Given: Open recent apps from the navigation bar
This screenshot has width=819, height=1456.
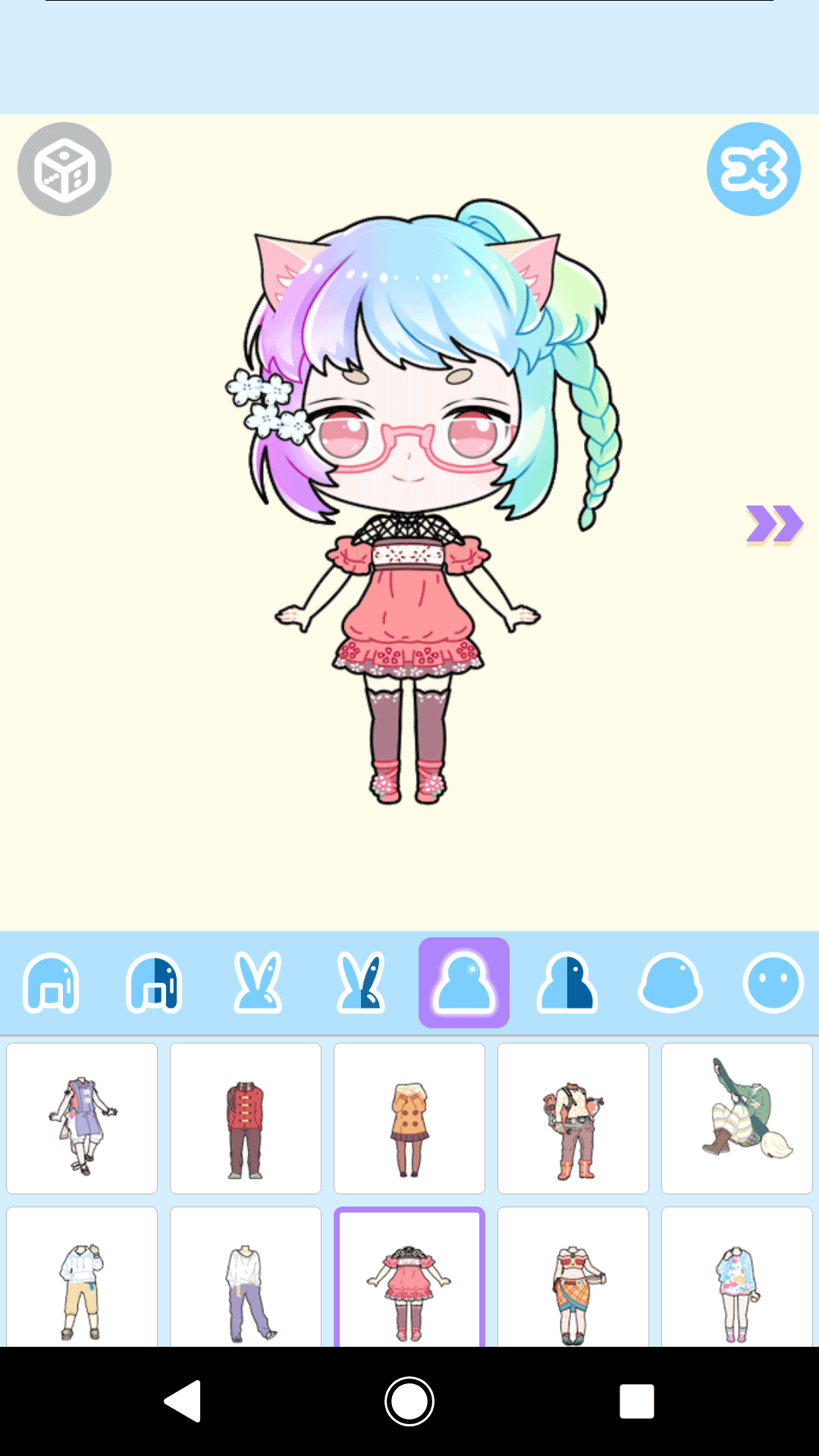Looking at the screenshot, I should pyautogui.click(x=636, y=1401).
